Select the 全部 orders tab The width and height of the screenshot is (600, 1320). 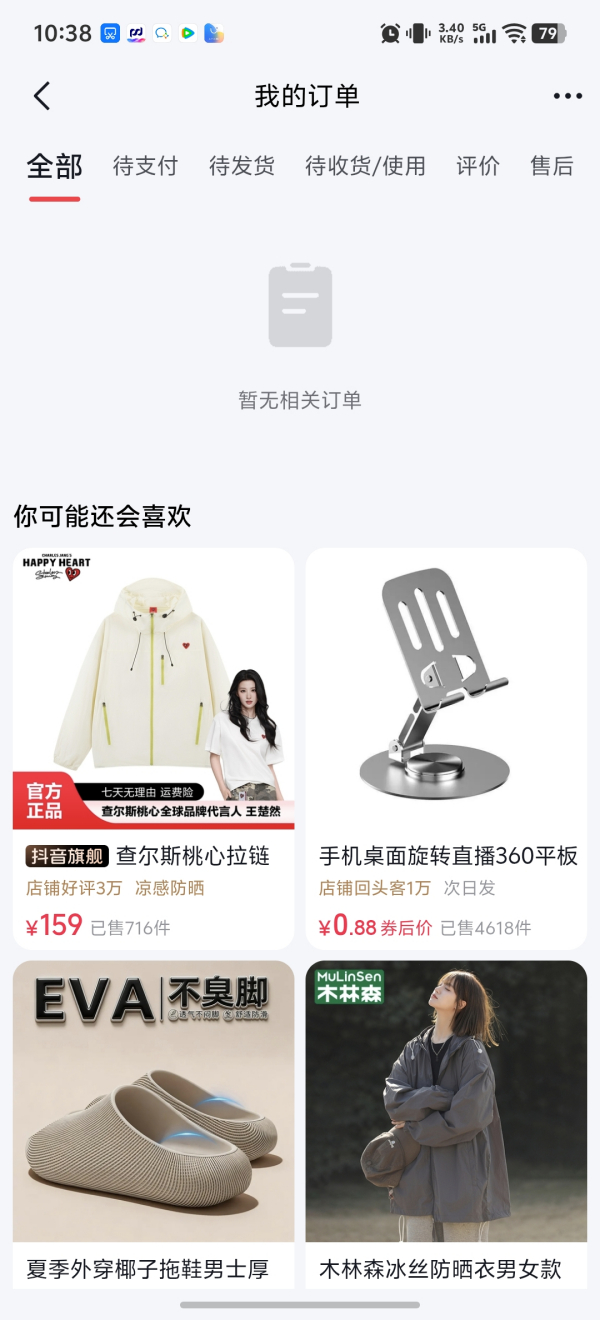coord(54,166)
